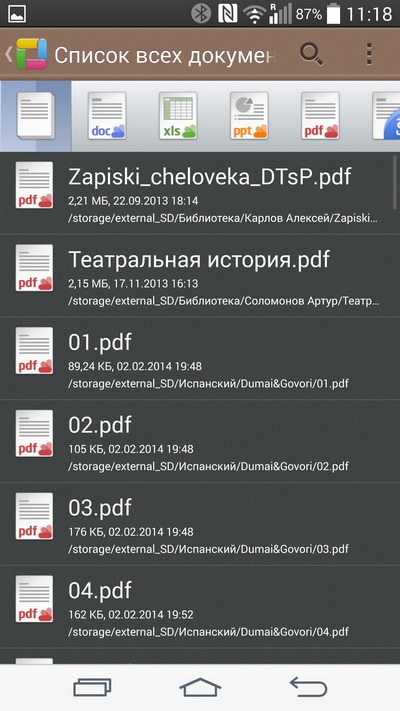Filter list by doc files
Image resolution: width=400 pixels, height=711 pixels.
pyautogui.click(x=107, y=116)
